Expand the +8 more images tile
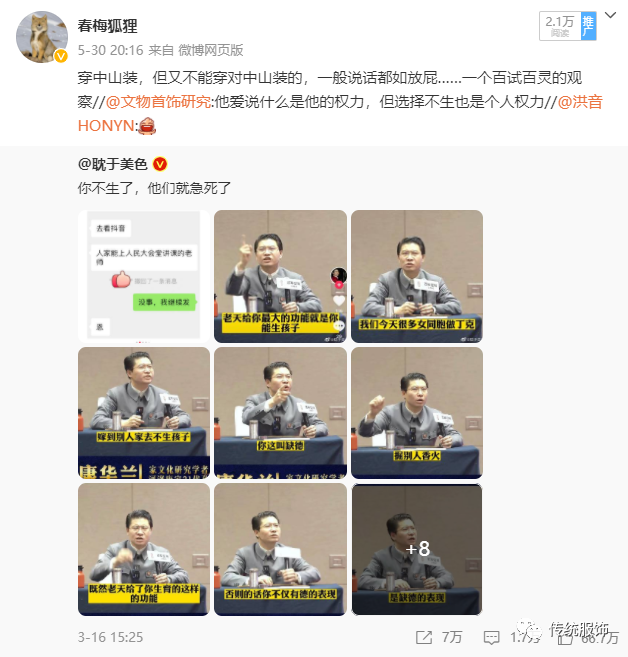 (416, 548)
